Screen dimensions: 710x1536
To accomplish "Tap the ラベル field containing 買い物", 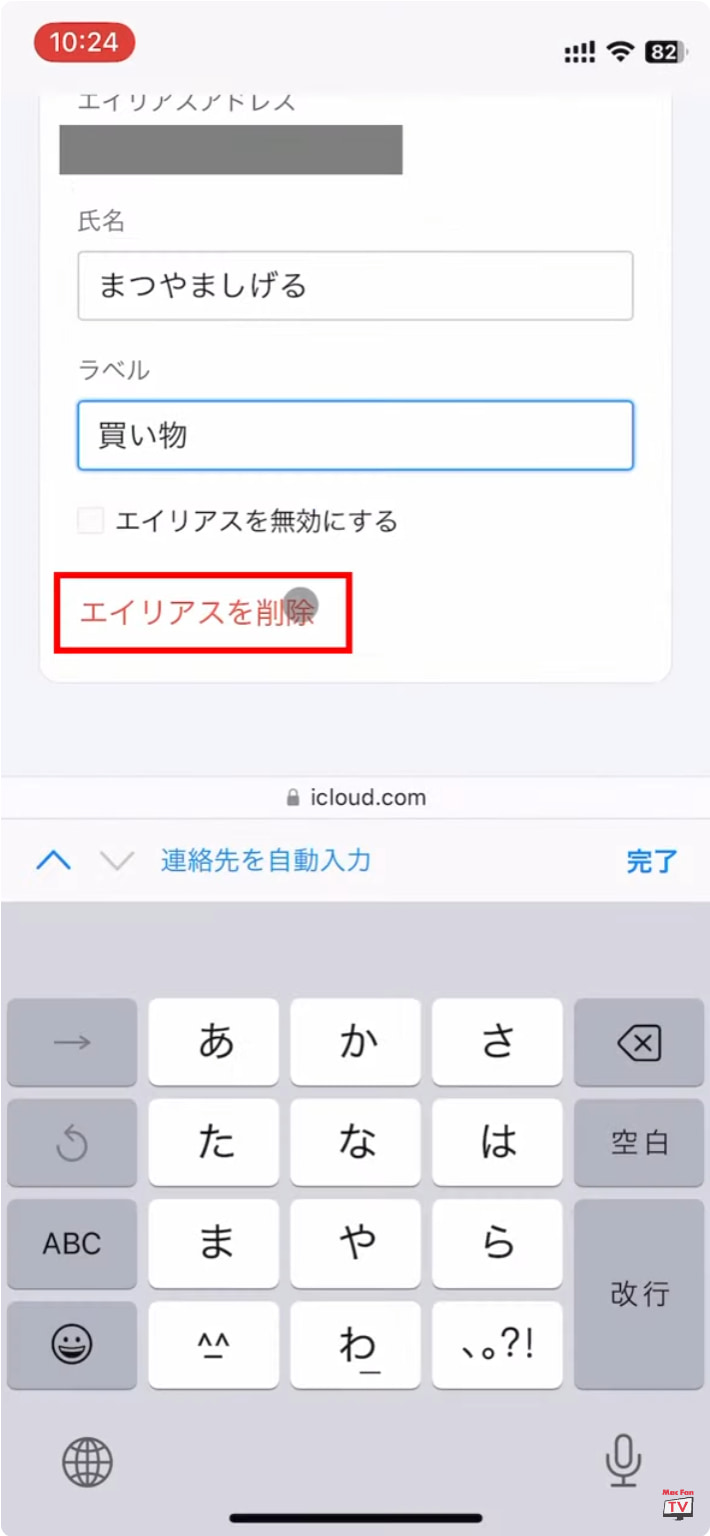I will [x=355, y=435].
